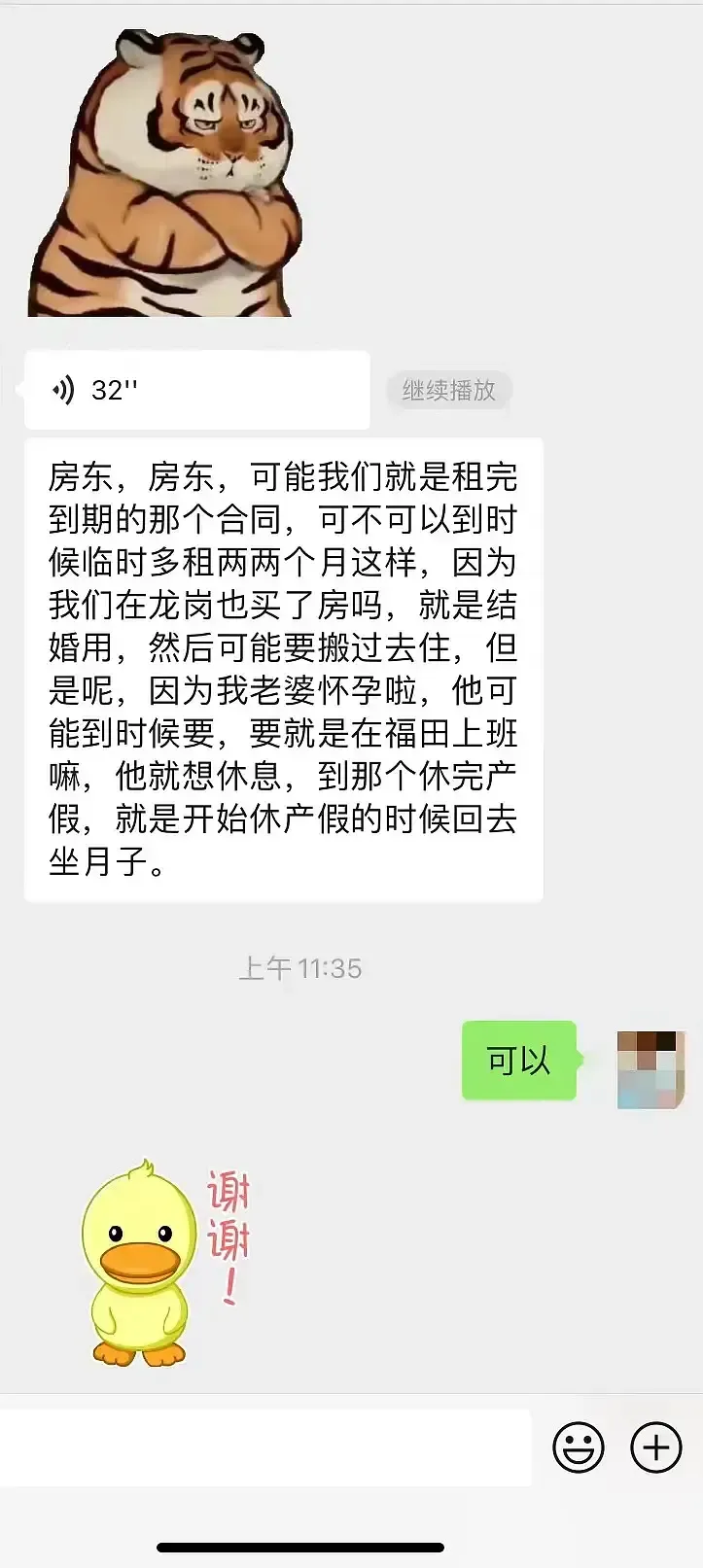This screenshot has height=1568, width=703.
Task: Open the tiger sticker
Action: (165, 175)
